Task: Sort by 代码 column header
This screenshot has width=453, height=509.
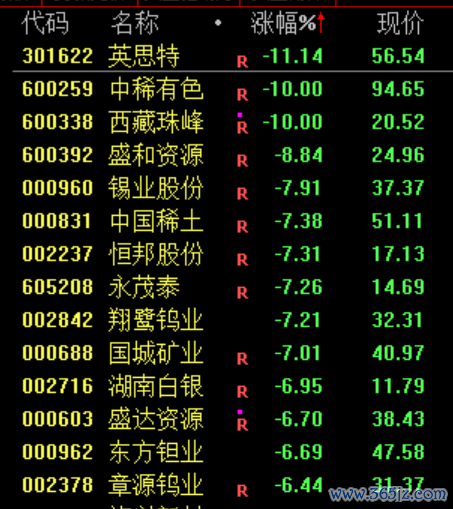Action: click(45, 23)
